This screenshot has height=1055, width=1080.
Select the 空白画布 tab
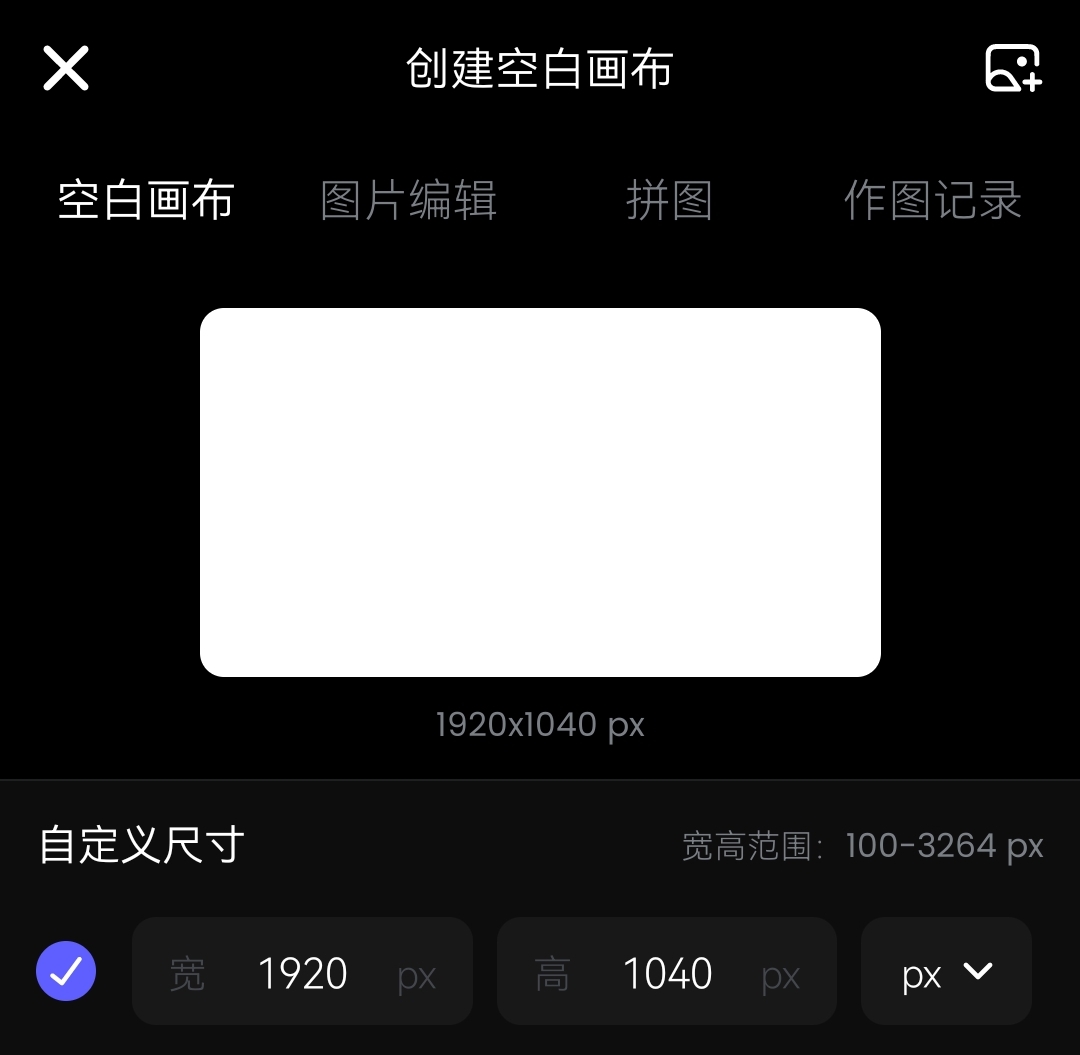pos(146,201)
